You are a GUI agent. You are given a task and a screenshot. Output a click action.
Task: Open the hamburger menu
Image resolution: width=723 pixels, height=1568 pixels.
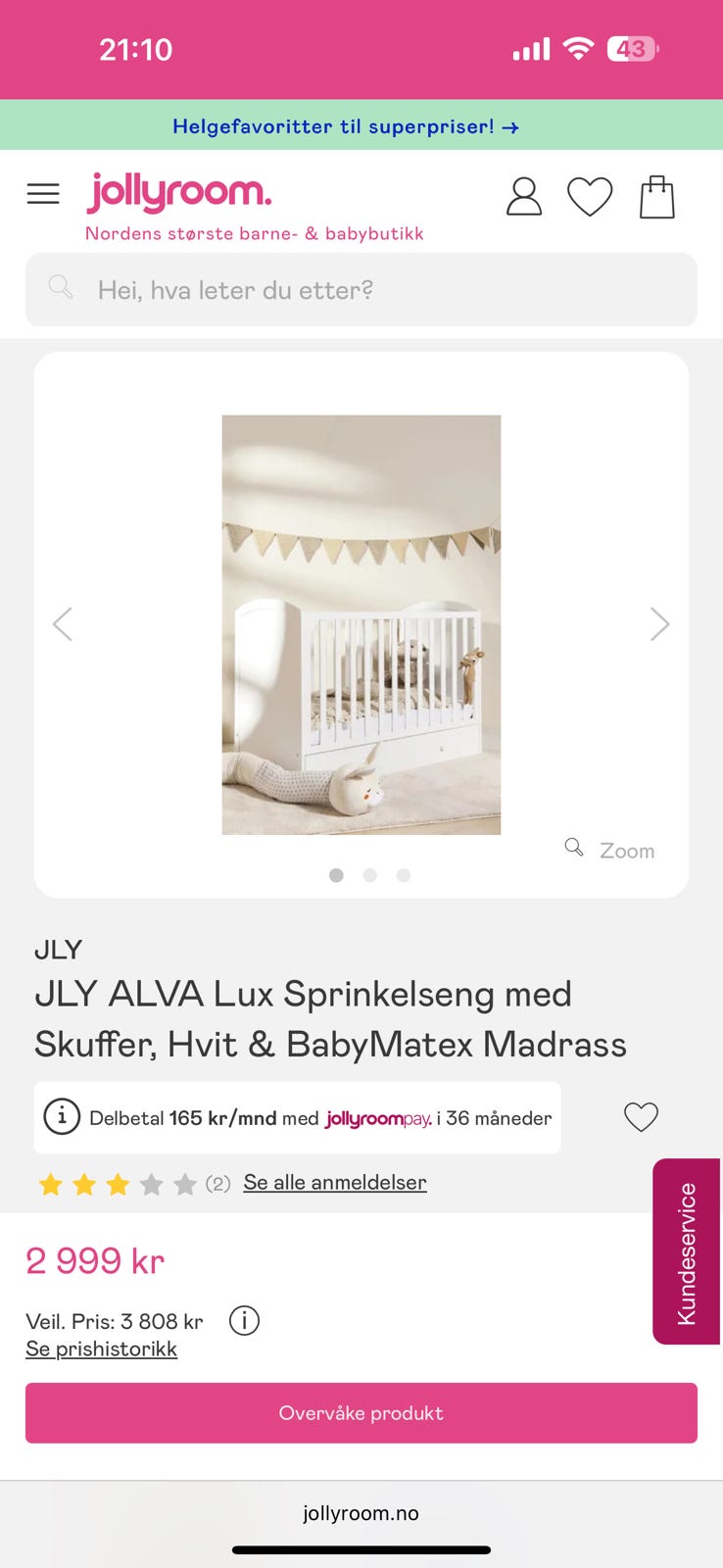click(x=43, y=194)
